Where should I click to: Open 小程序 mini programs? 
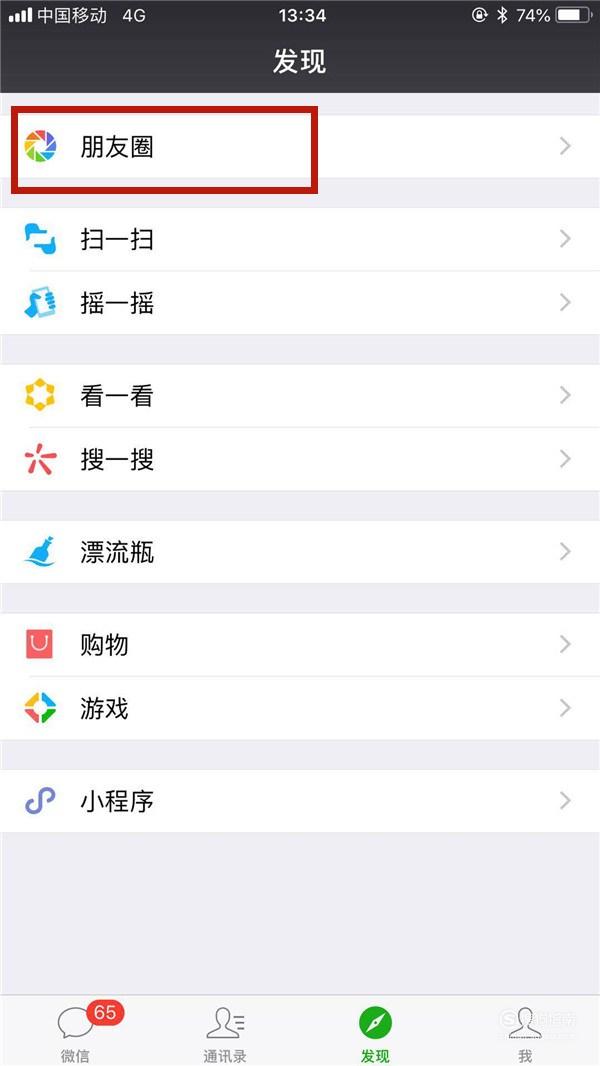click(300, 801)
